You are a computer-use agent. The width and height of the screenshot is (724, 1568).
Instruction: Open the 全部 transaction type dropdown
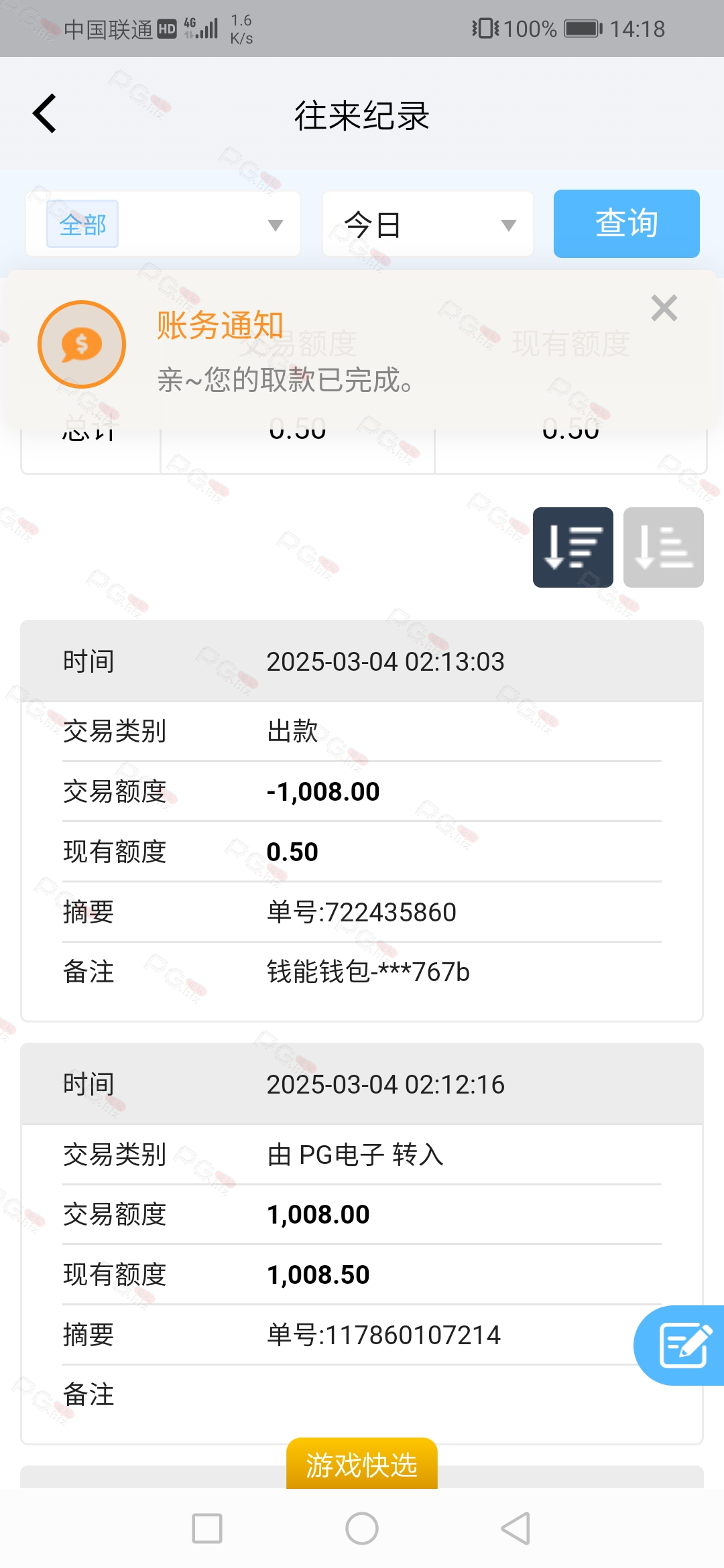coord(163,224)
